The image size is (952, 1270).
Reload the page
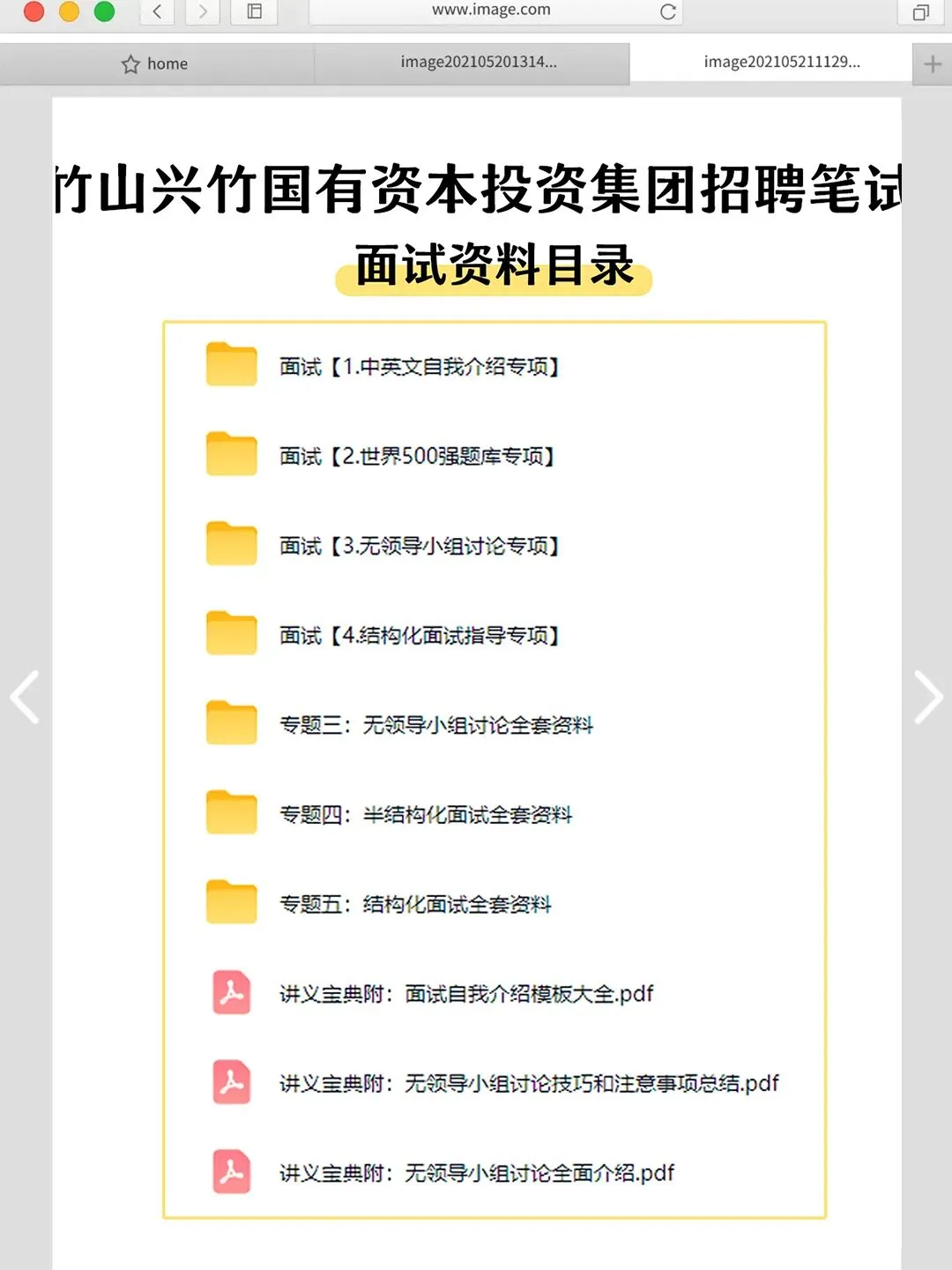click(668, 11)
